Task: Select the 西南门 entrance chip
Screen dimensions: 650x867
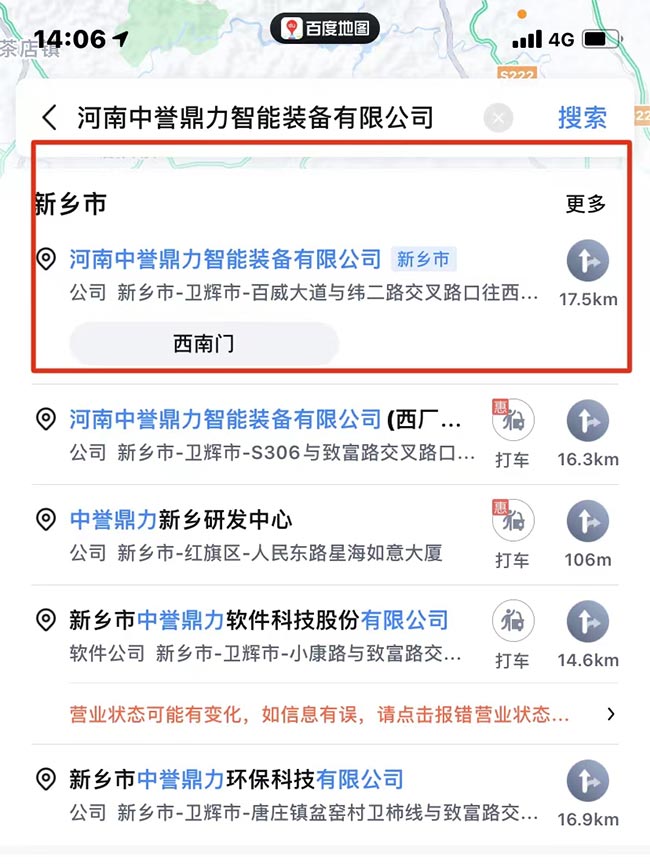Action: [204, 344]
